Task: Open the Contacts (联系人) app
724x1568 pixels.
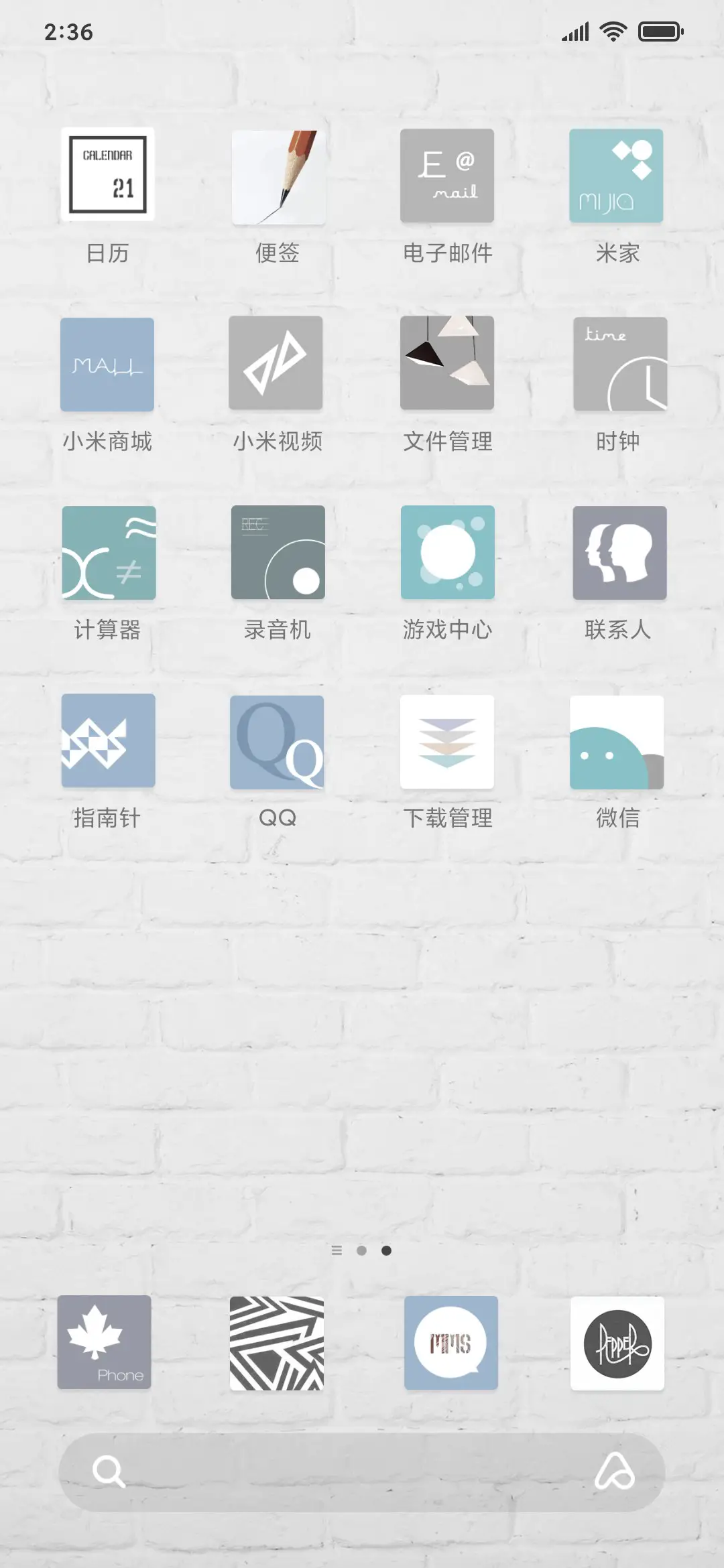Action: (617, 552)
